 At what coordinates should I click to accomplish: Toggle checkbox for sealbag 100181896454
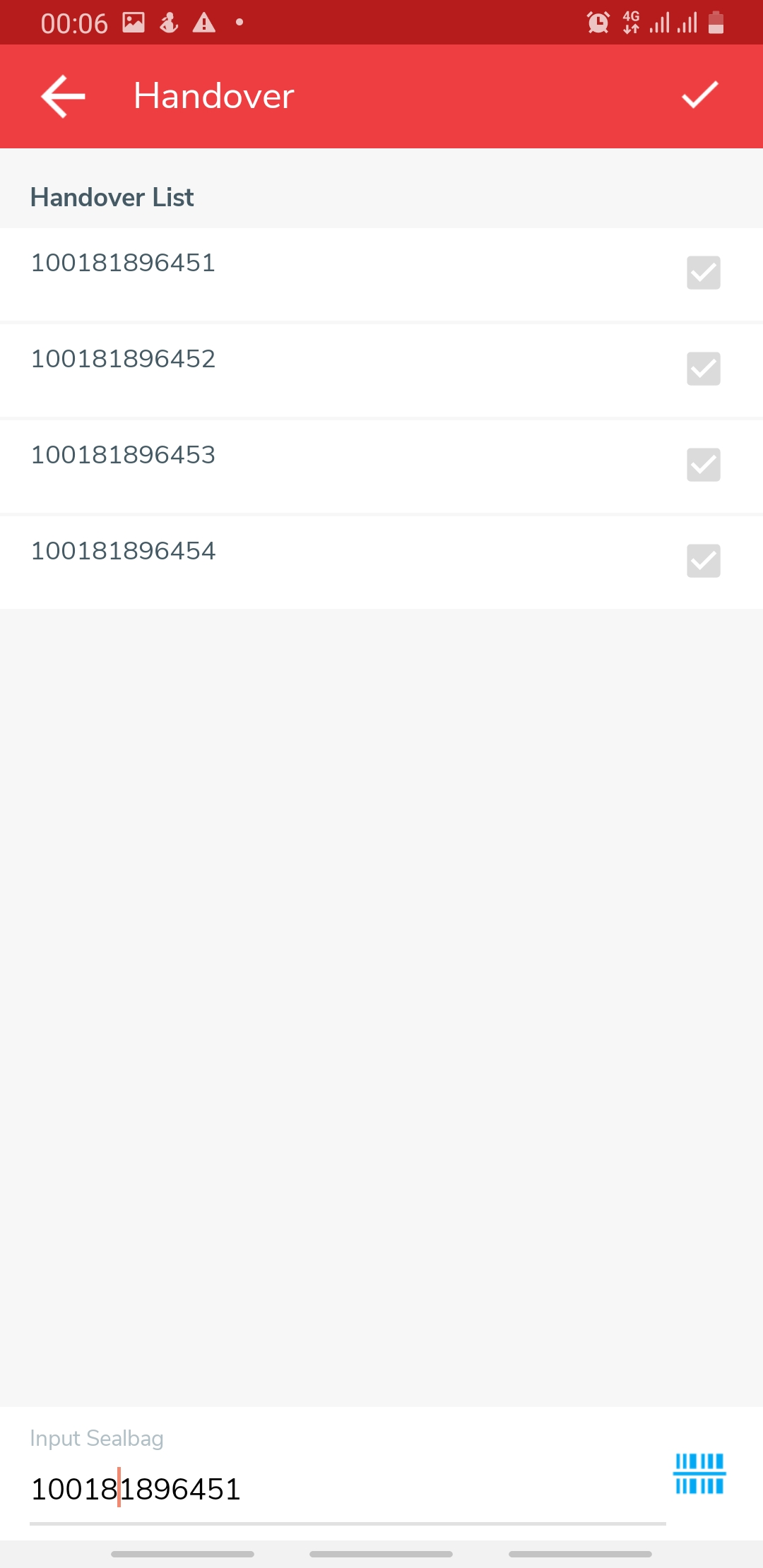tap(703, 561)
